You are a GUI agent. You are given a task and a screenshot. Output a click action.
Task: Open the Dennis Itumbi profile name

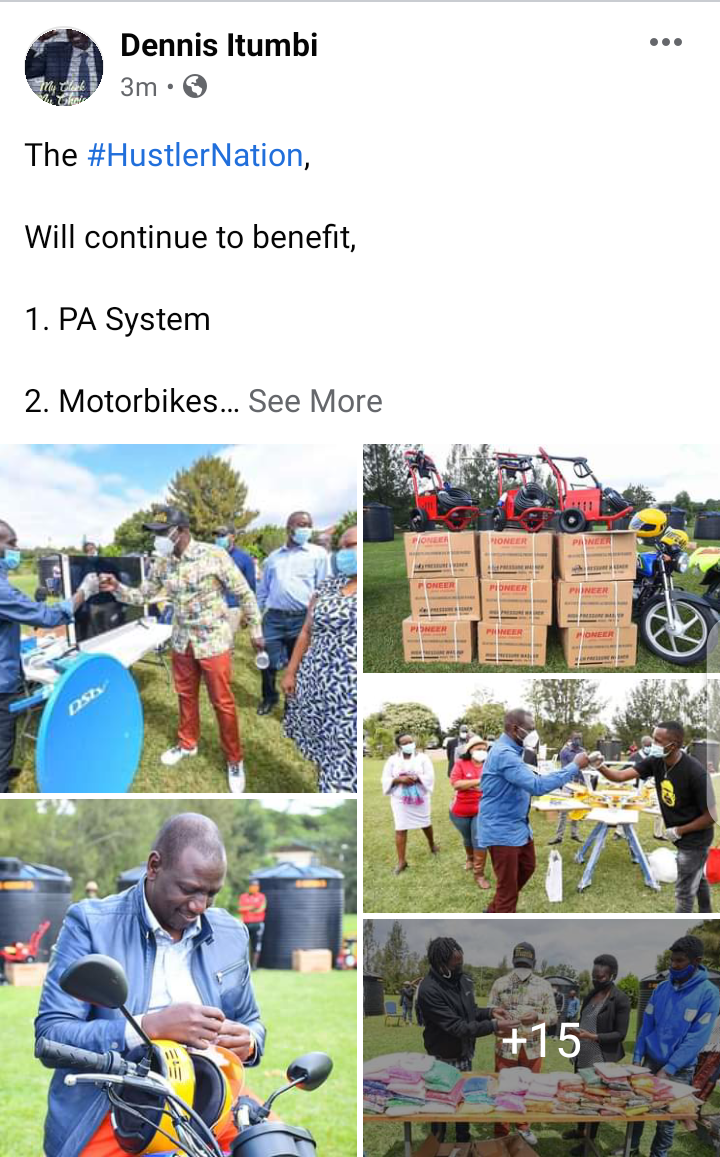click(219, 45)
